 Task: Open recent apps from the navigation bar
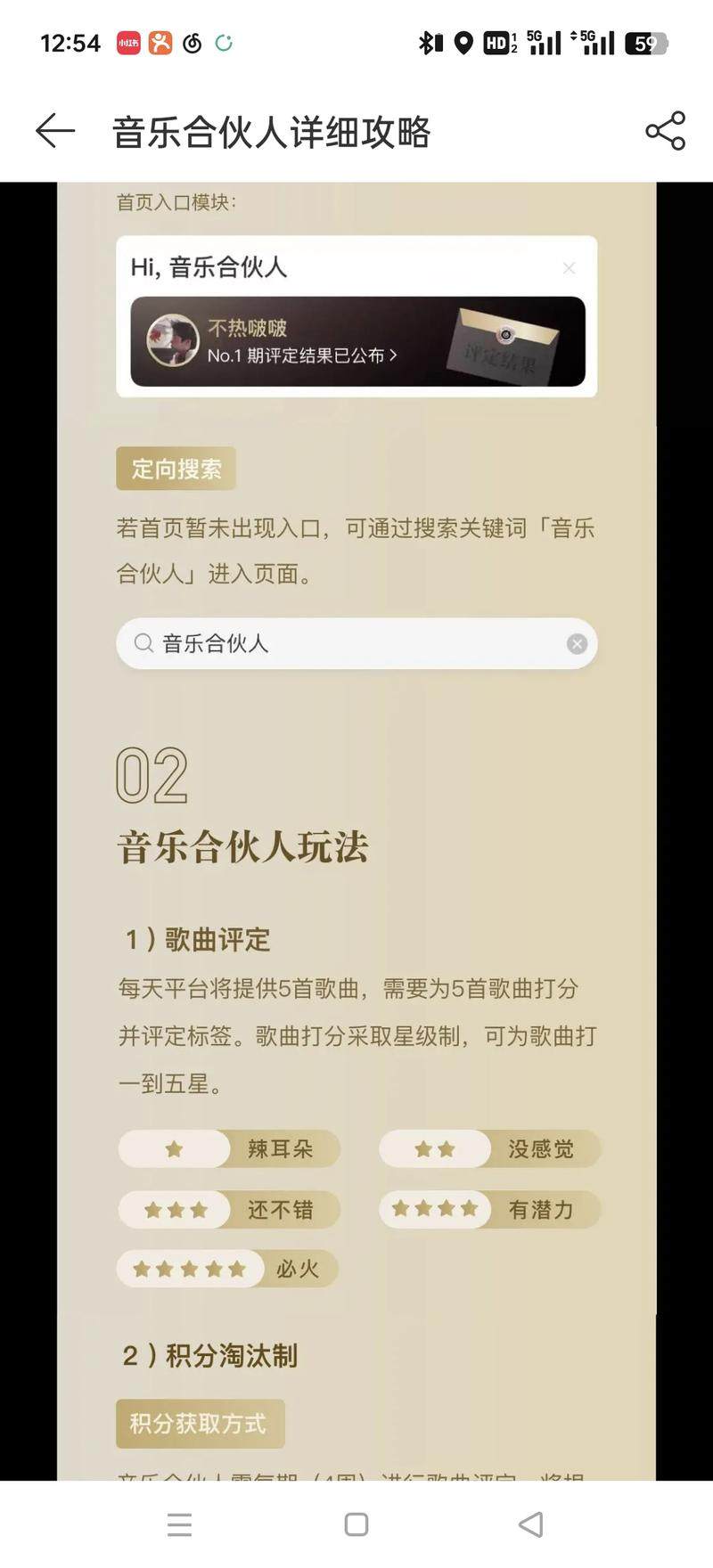click(x=179, y=1524)
